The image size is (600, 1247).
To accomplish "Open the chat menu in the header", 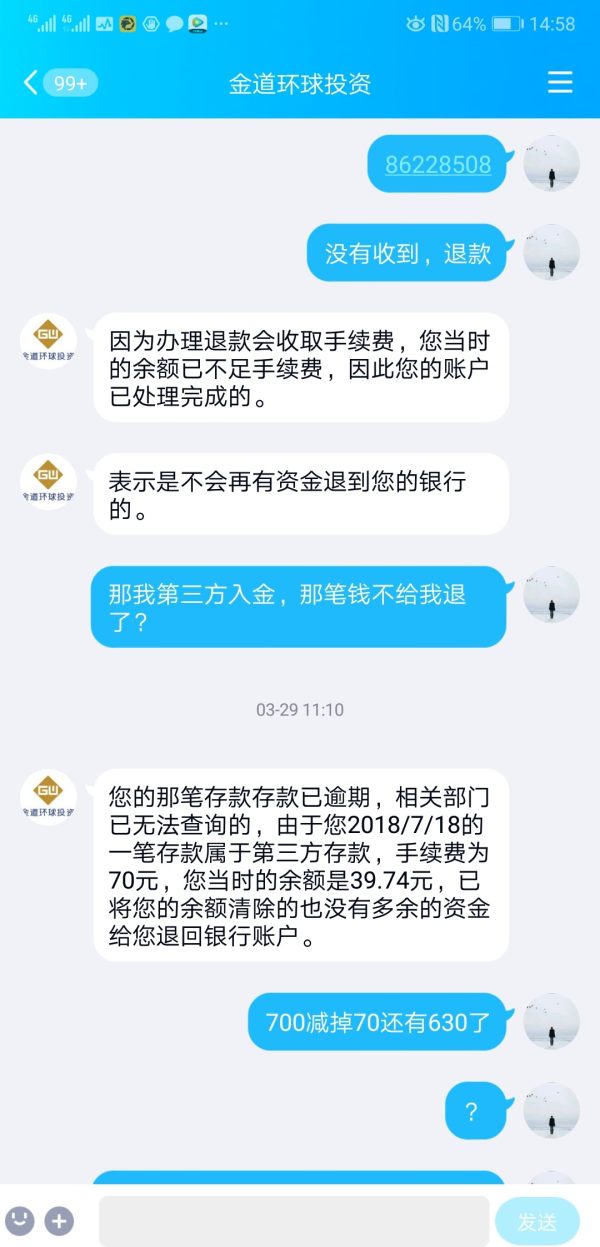I will click(x=560, y=82).
